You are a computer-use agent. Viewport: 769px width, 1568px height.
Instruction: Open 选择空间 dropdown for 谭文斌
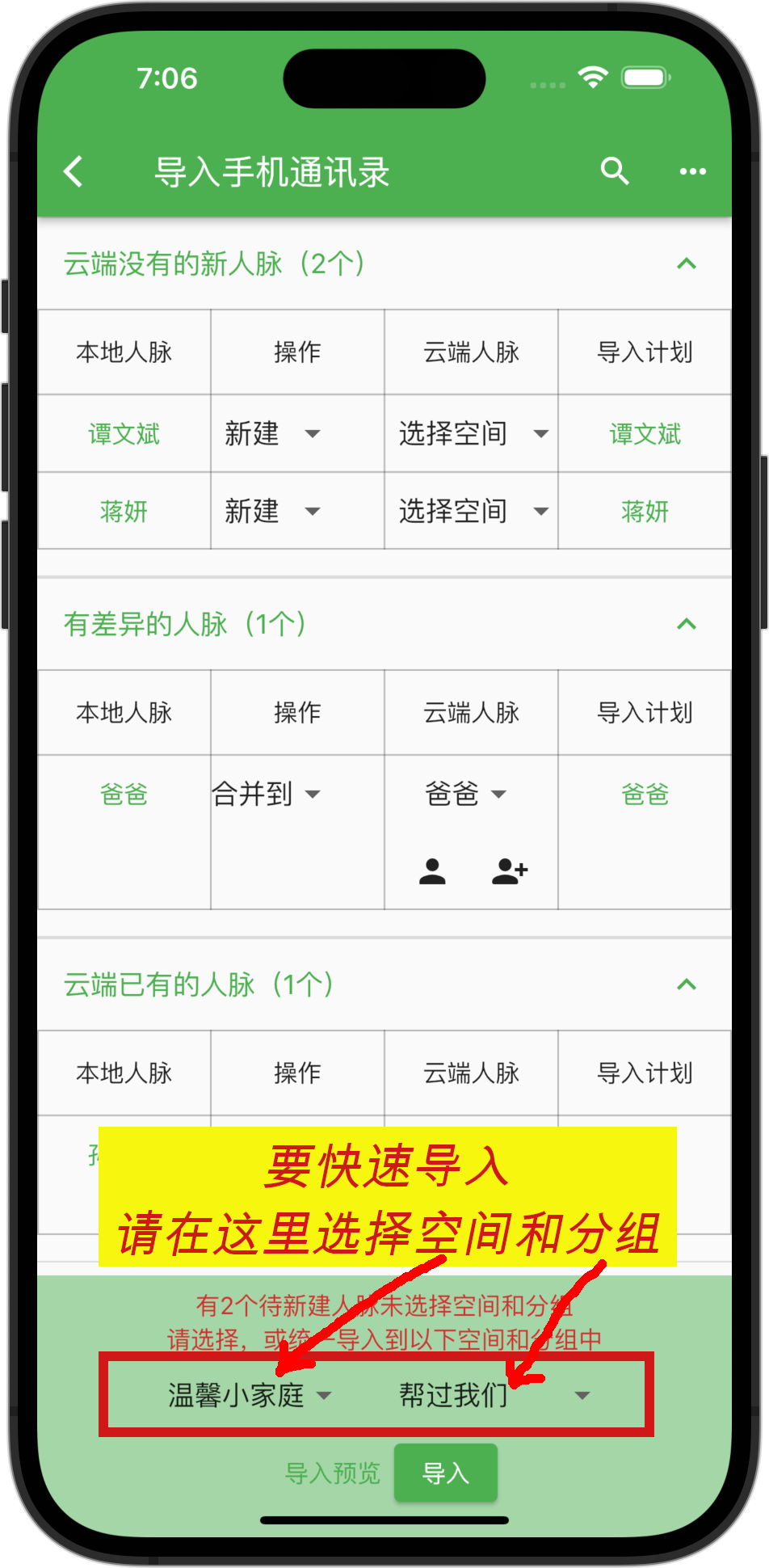point(472,434)
